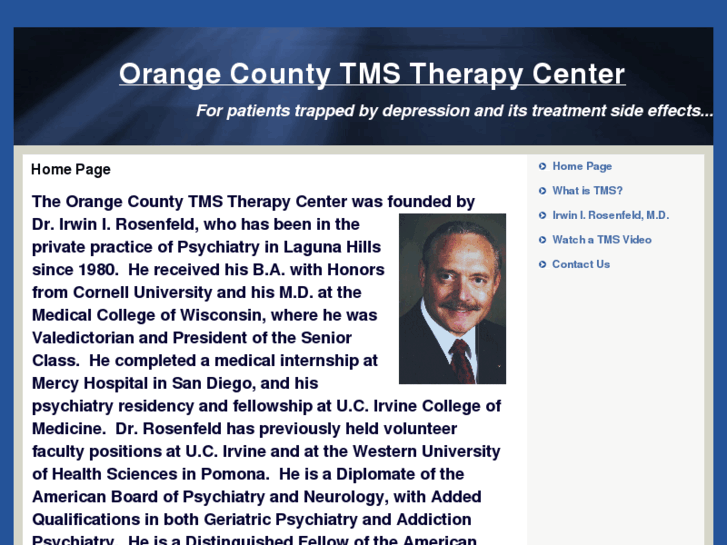
Task: Select the Contact Us link
Action: tap(580, 264)
